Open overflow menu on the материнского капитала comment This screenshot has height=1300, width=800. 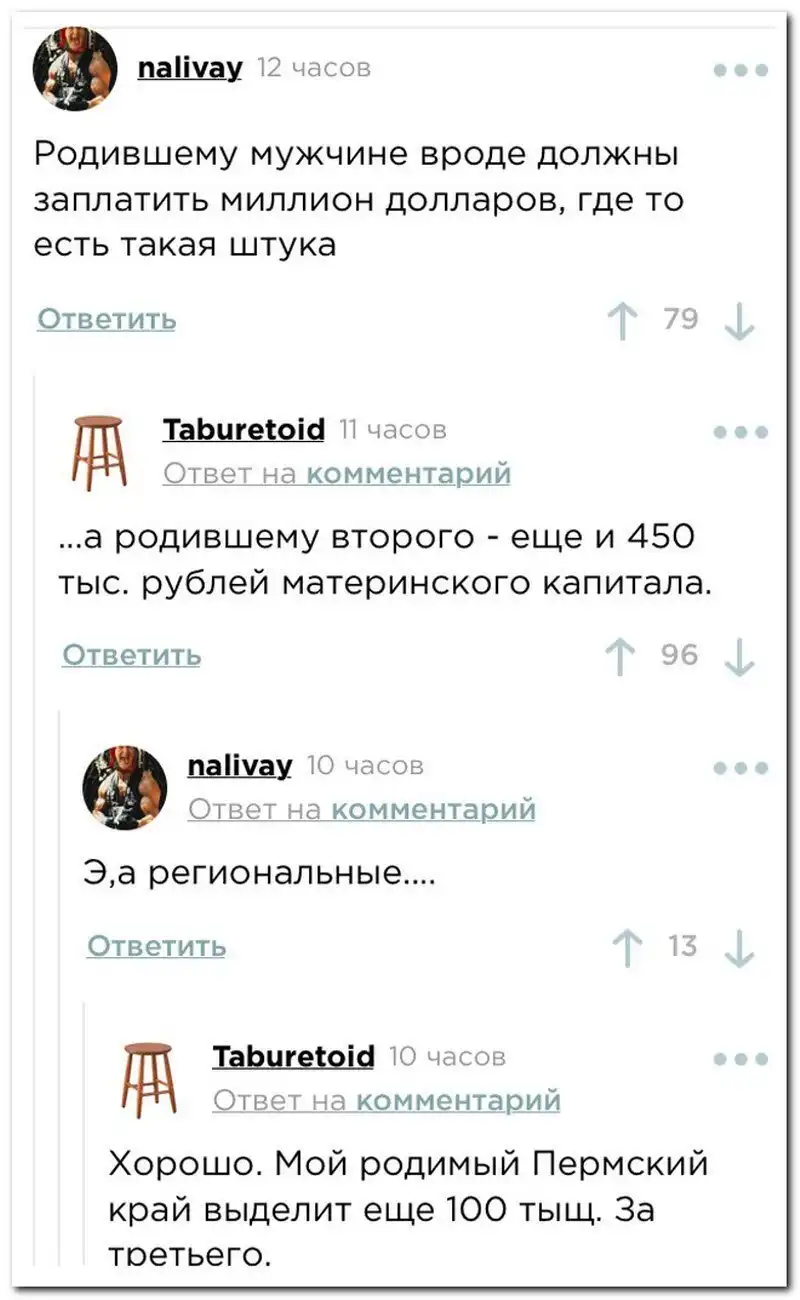(741, 432)
